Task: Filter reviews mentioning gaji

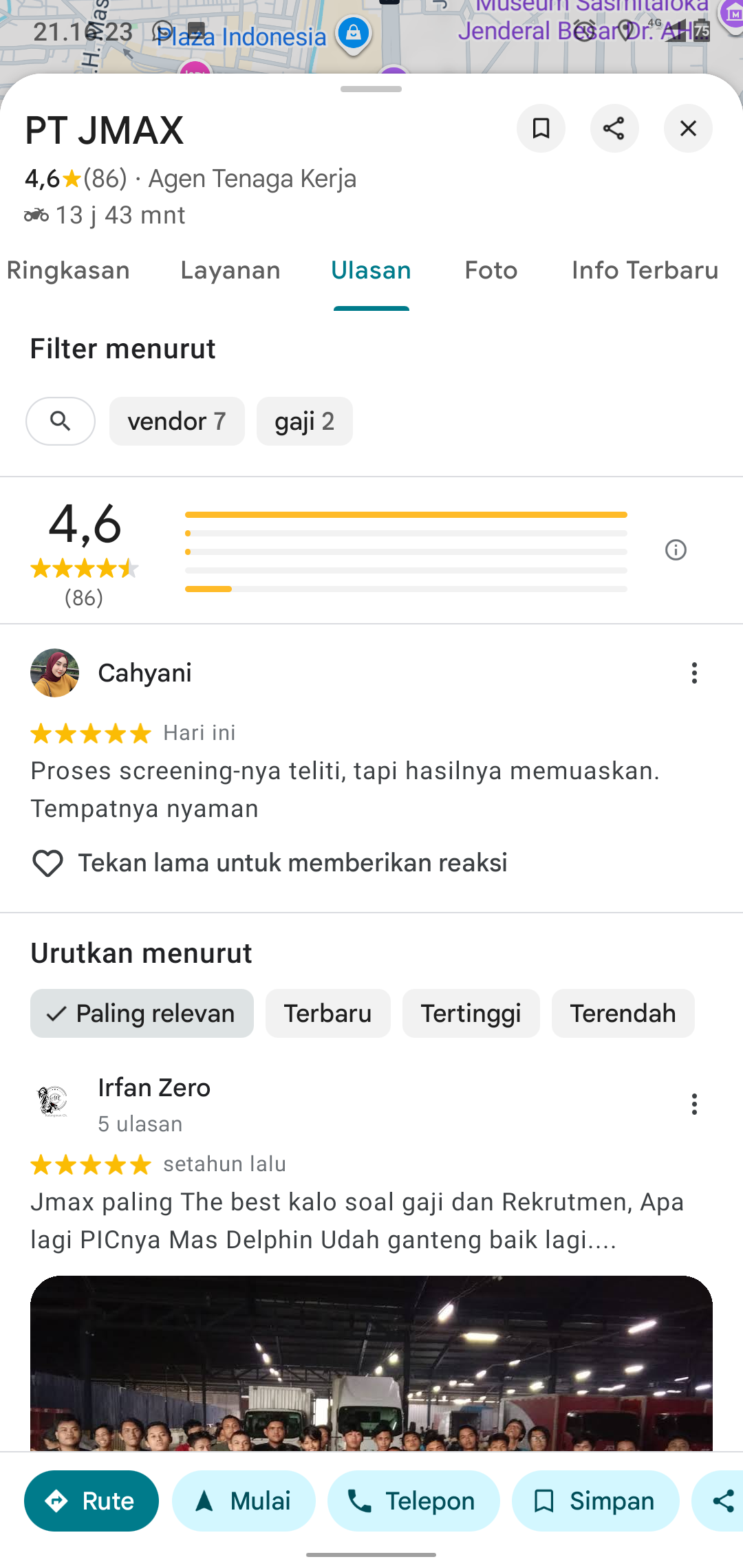Action: point(304,421)
